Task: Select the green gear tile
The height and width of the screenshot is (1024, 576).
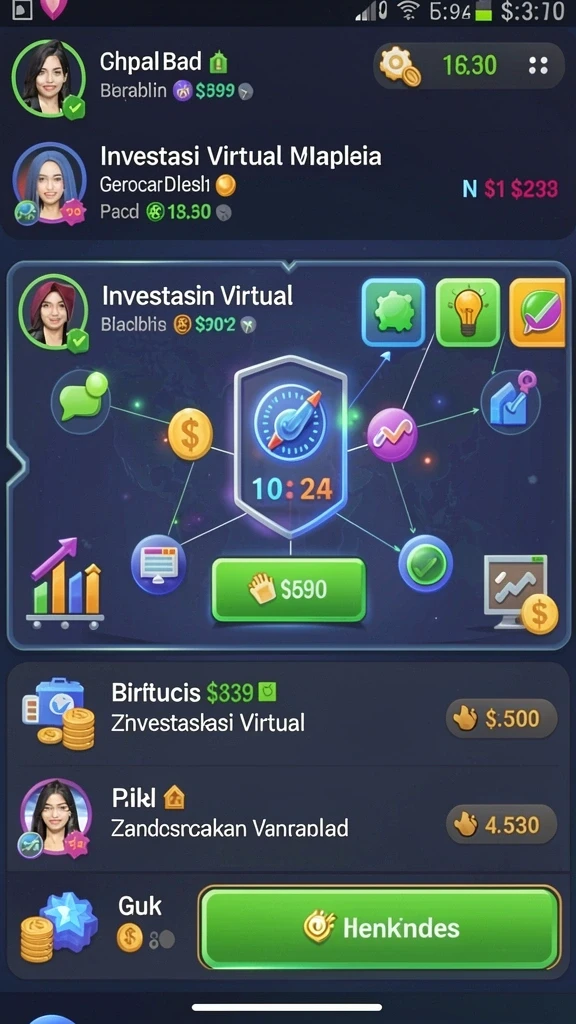Action: click(x=393, y=312)
